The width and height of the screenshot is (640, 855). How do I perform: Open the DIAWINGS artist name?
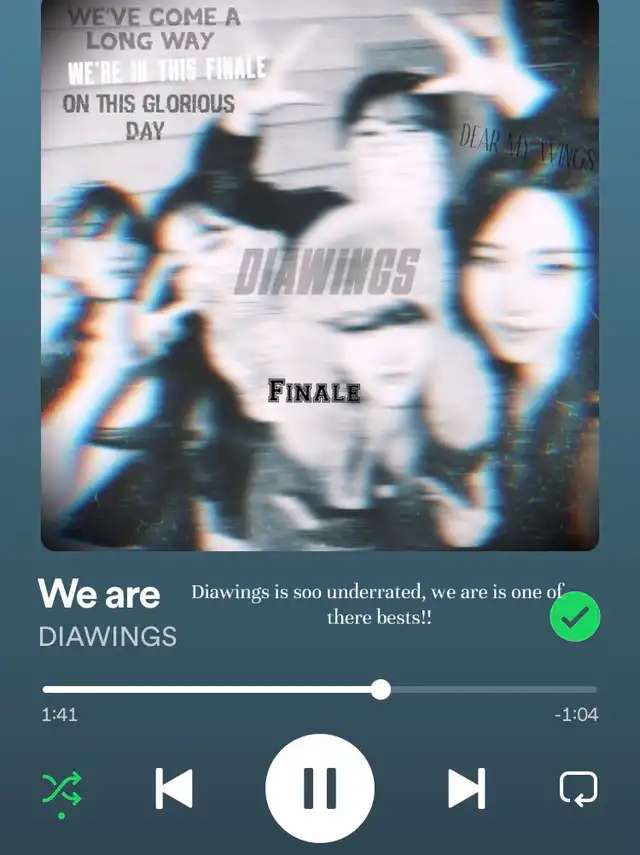108,636
